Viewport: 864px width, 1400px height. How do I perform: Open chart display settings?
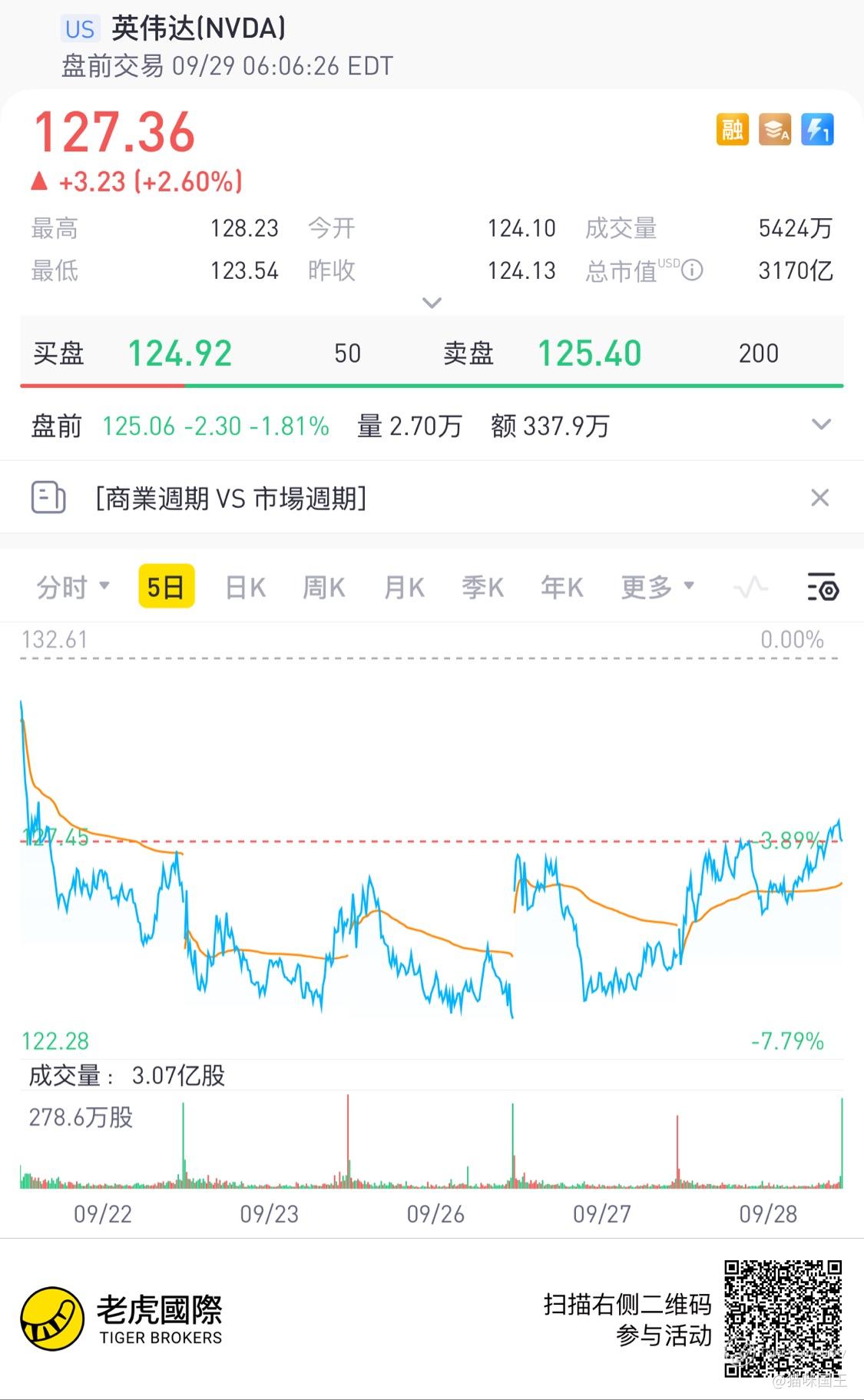point(823,588)
